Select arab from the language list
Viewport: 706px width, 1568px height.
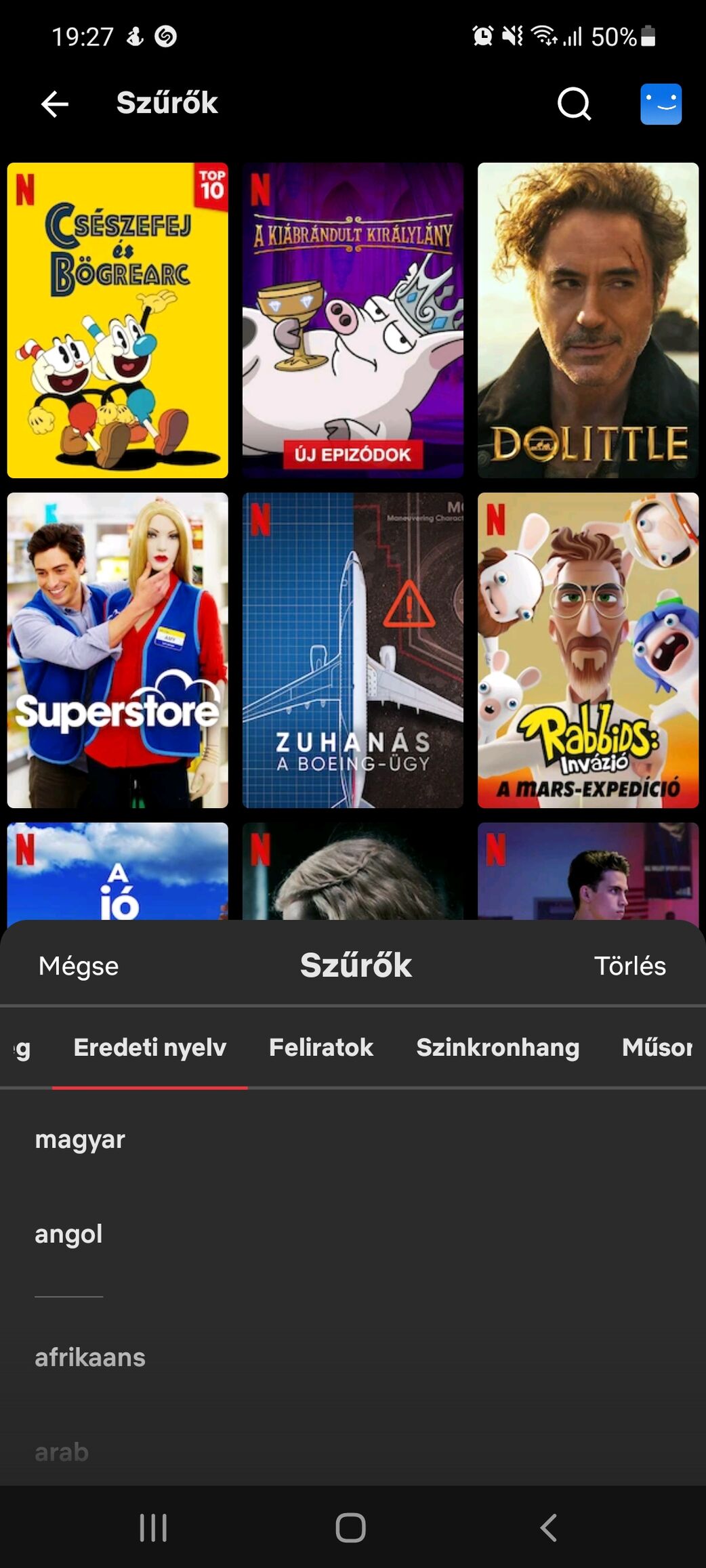tap(62, 1452)
